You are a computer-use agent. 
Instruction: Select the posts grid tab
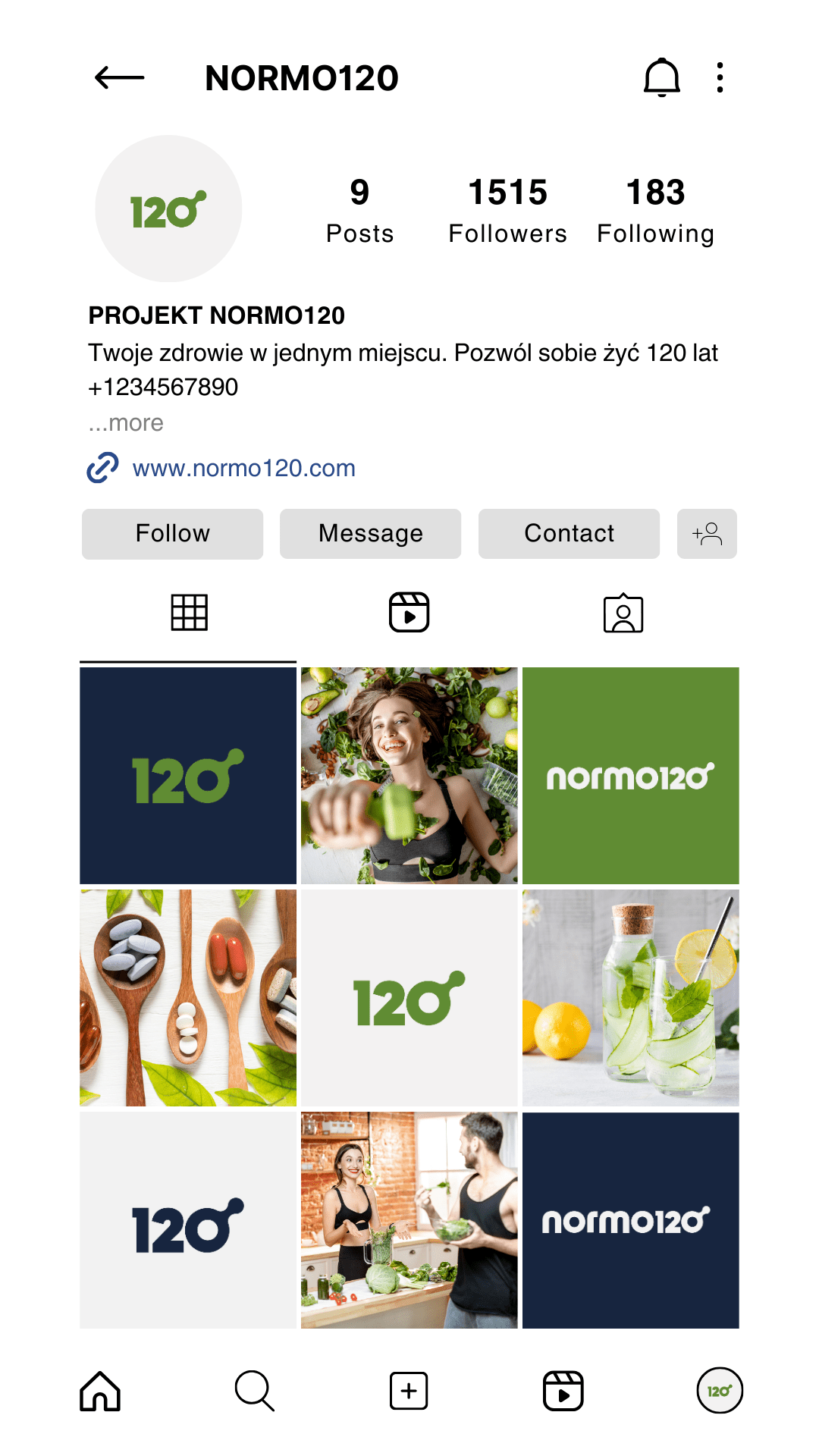pos(189,613)
